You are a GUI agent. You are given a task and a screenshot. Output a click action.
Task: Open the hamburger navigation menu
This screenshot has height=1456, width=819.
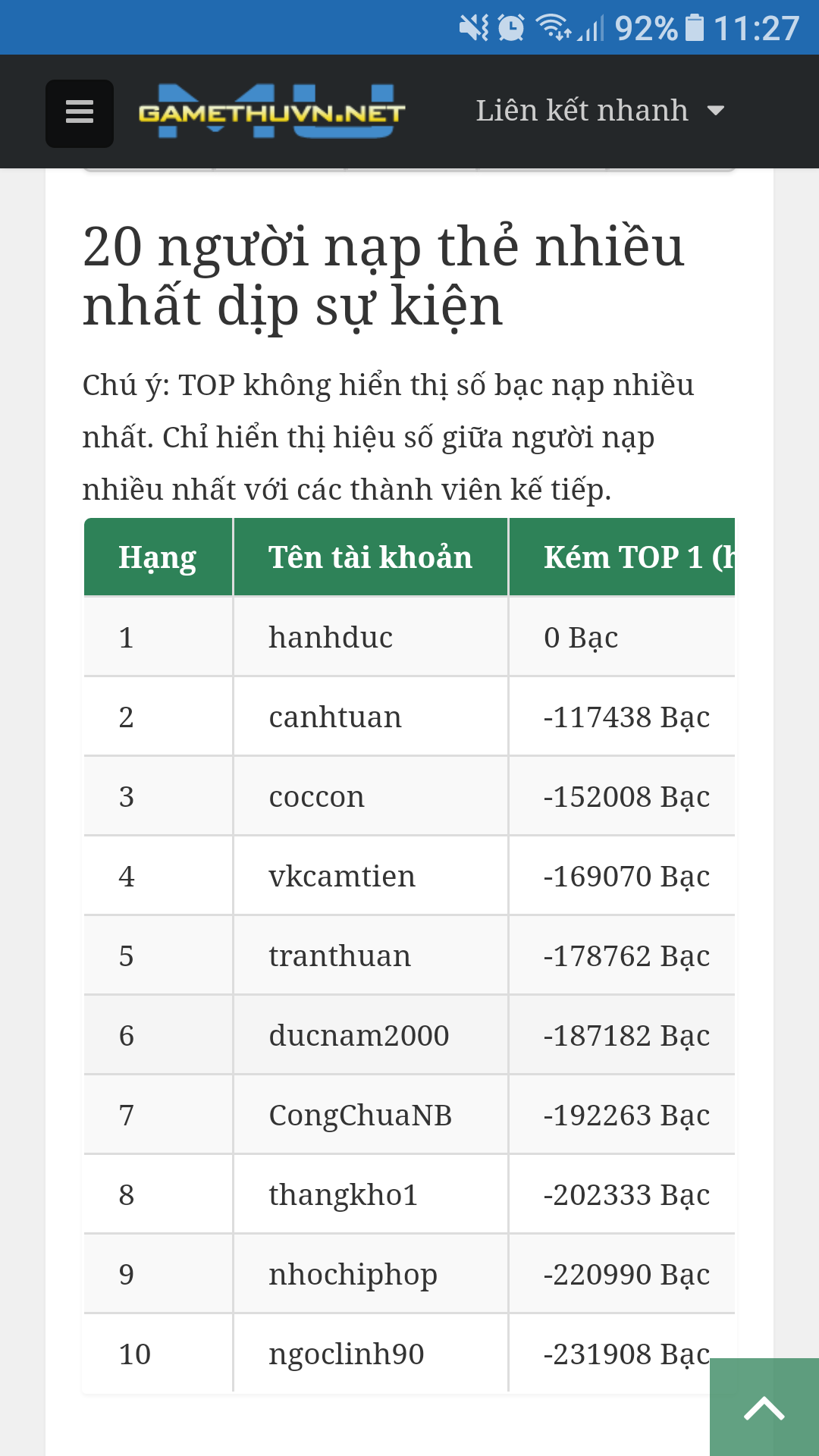point(80,113)
